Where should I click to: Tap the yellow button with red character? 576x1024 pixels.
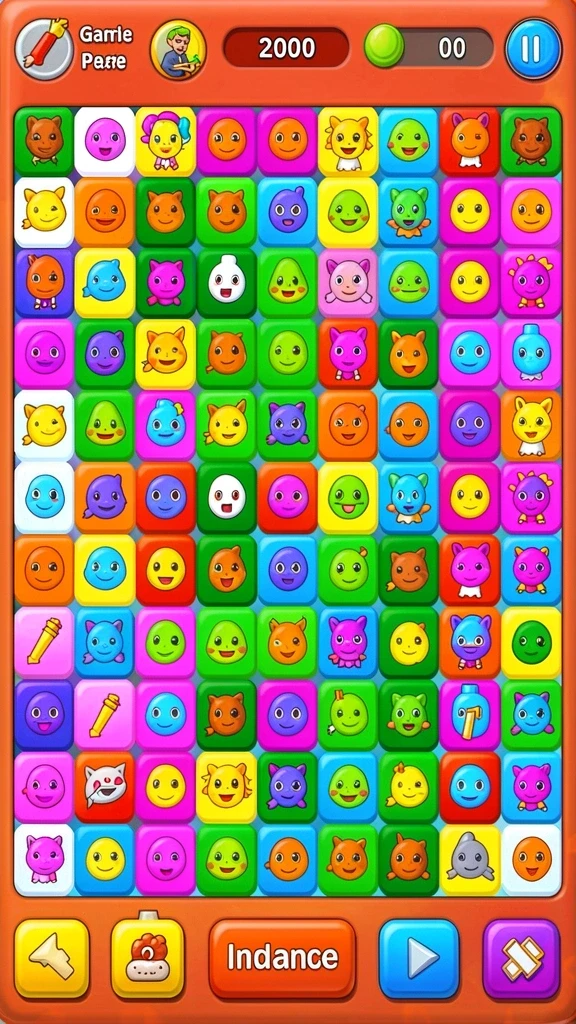(x=148, y=957)
